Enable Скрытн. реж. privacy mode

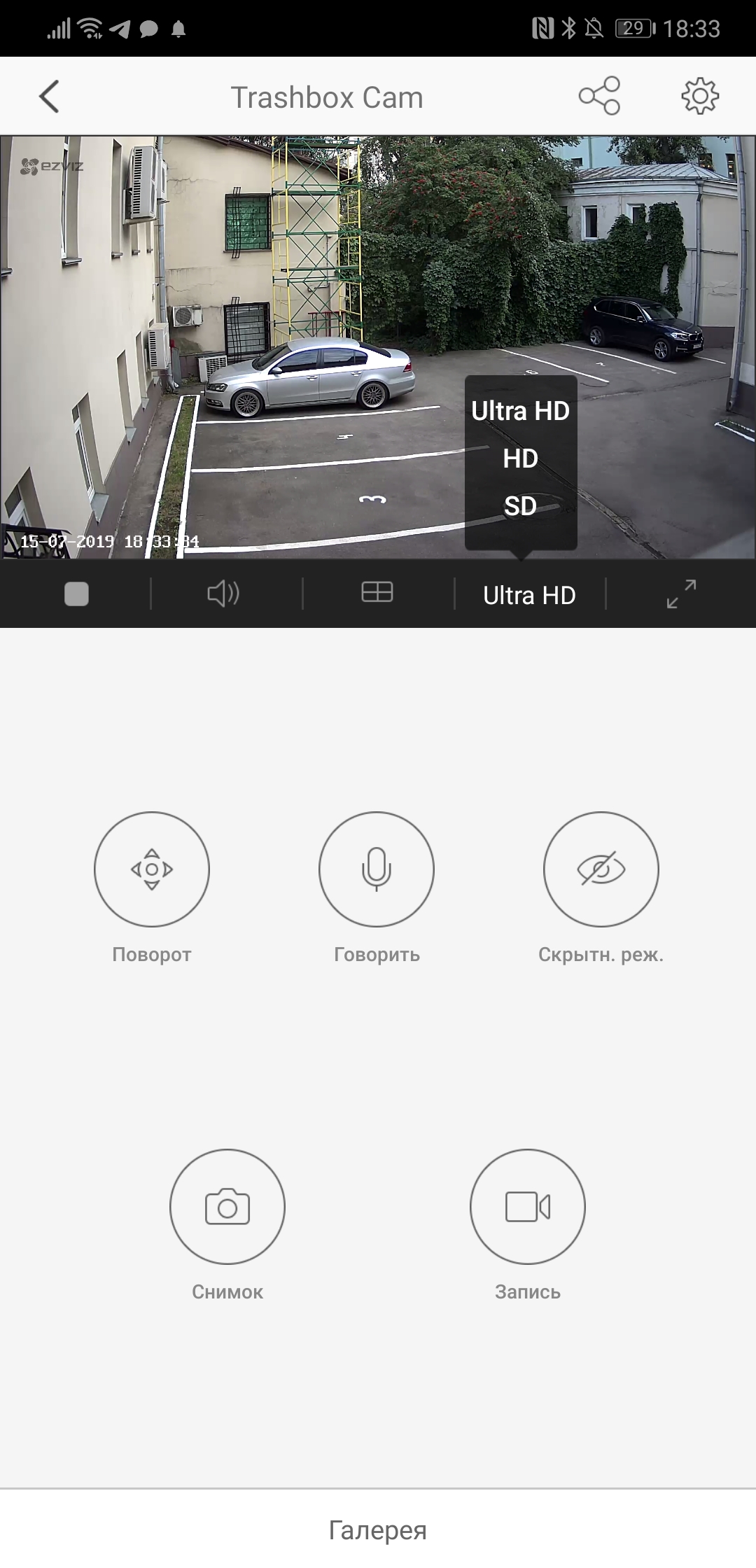click(x=601, y=869)
